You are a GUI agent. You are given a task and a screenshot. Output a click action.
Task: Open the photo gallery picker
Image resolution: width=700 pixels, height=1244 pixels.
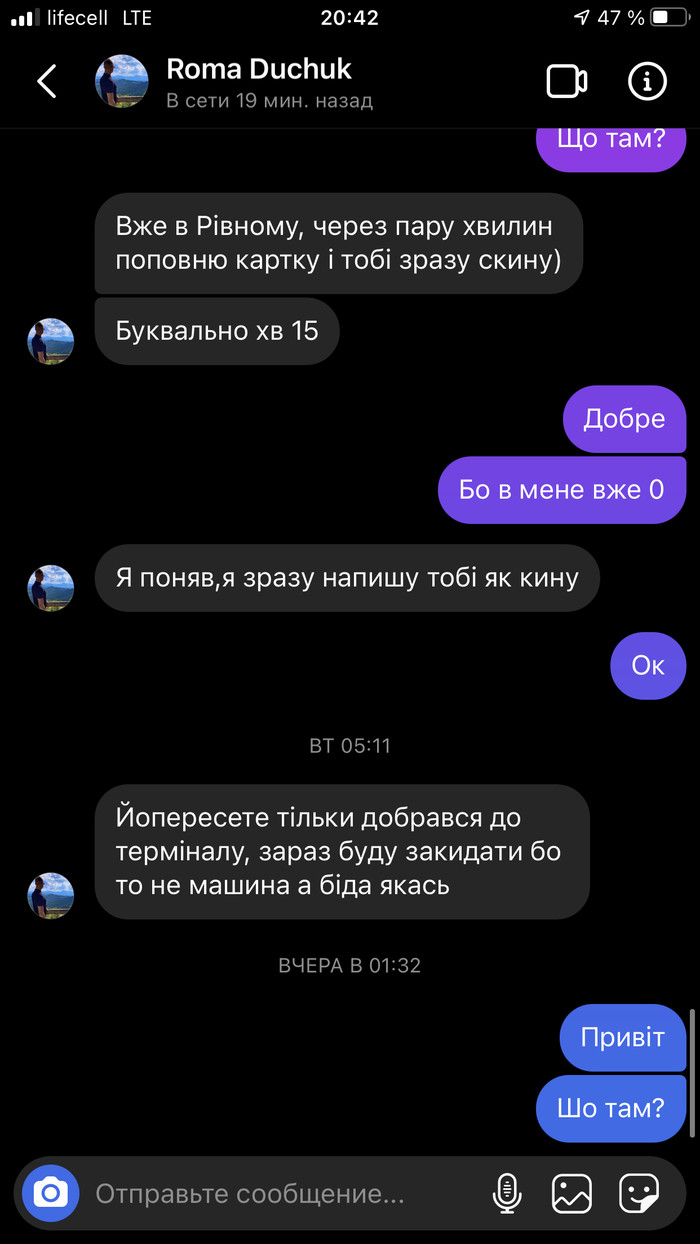(x=572, y=1193)
